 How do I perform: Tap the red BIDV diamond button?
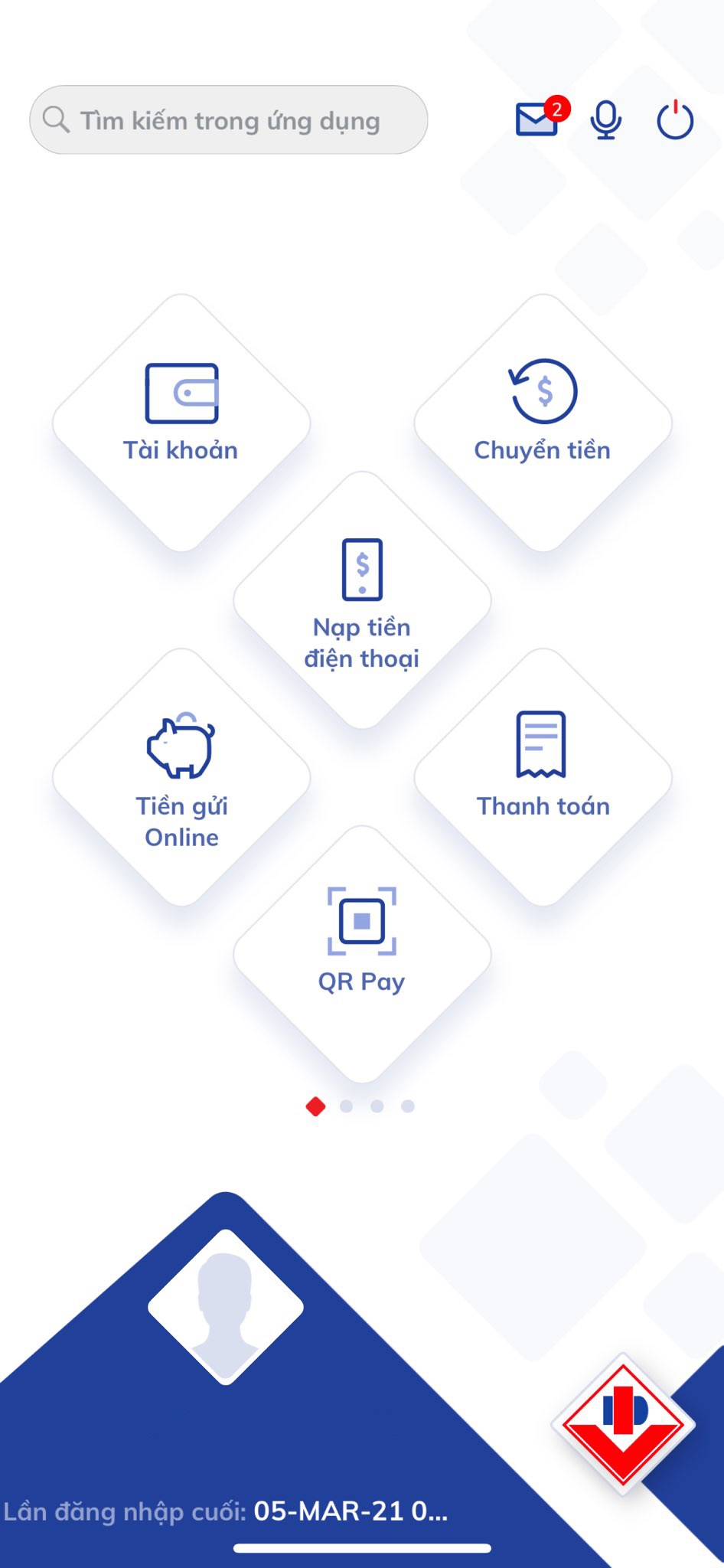pyautogui.click(x=623, y=1424)
